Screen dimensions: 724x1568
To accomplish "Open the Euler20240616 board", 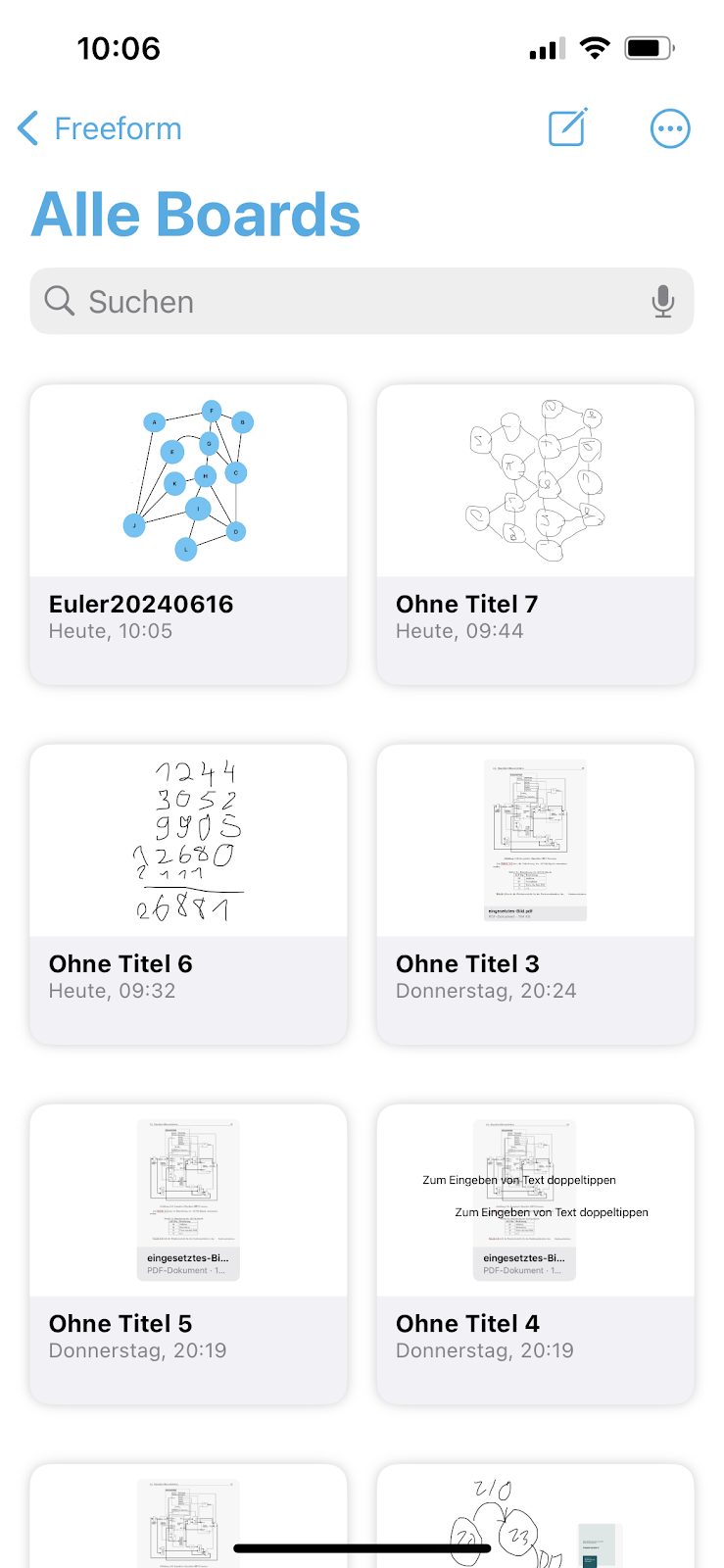I will coord(188,534).
